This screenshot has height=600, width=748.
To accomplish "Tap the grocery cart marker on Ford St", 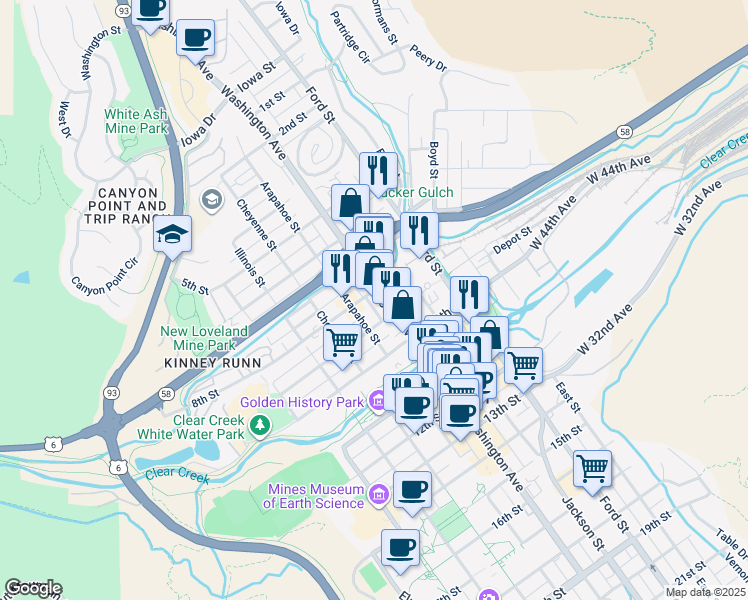I will pos(592,469).
